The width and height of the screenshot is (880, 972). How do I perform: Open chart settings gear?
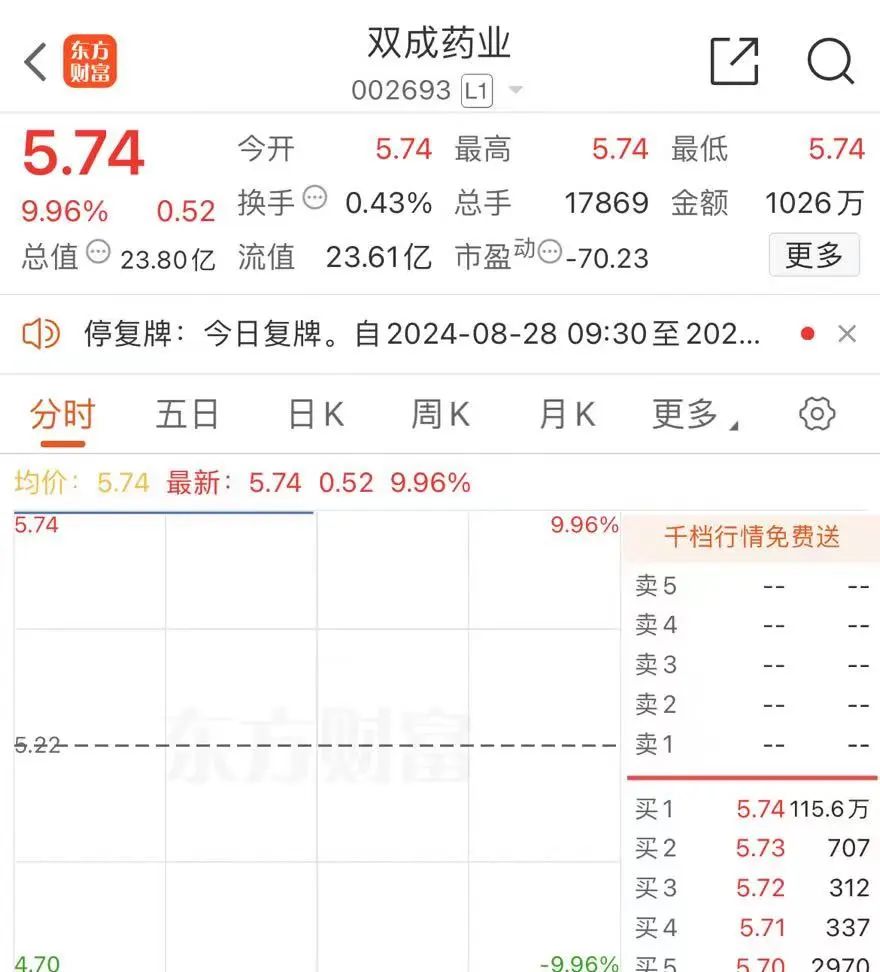(x=817, y=414)
